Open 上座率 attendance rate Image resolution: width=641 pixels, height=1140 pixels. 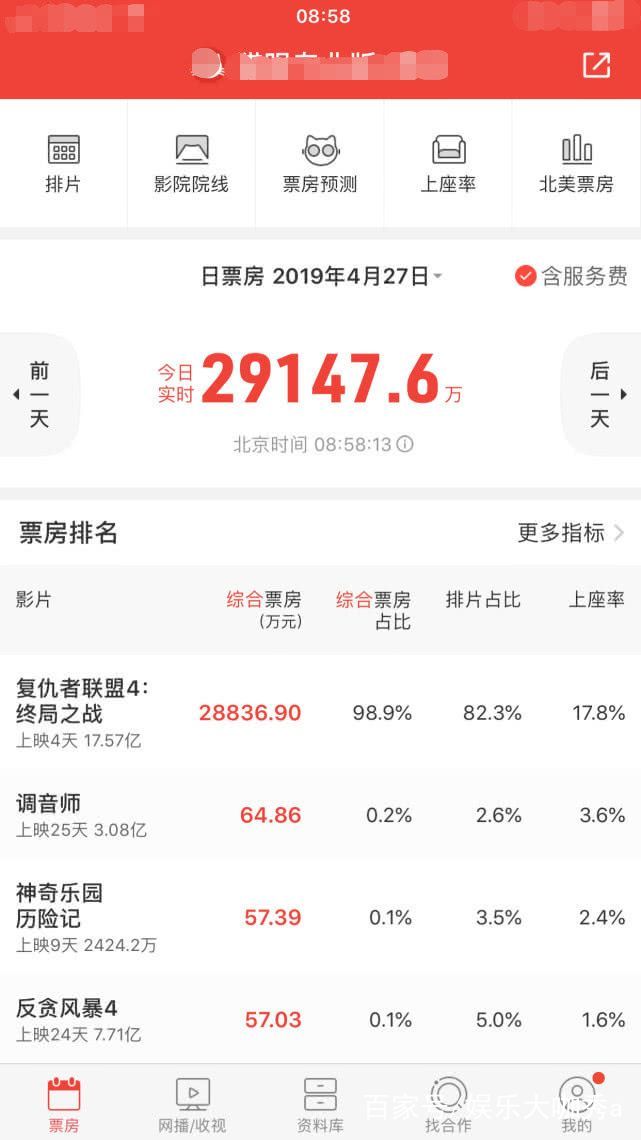(x=448, y=164)
